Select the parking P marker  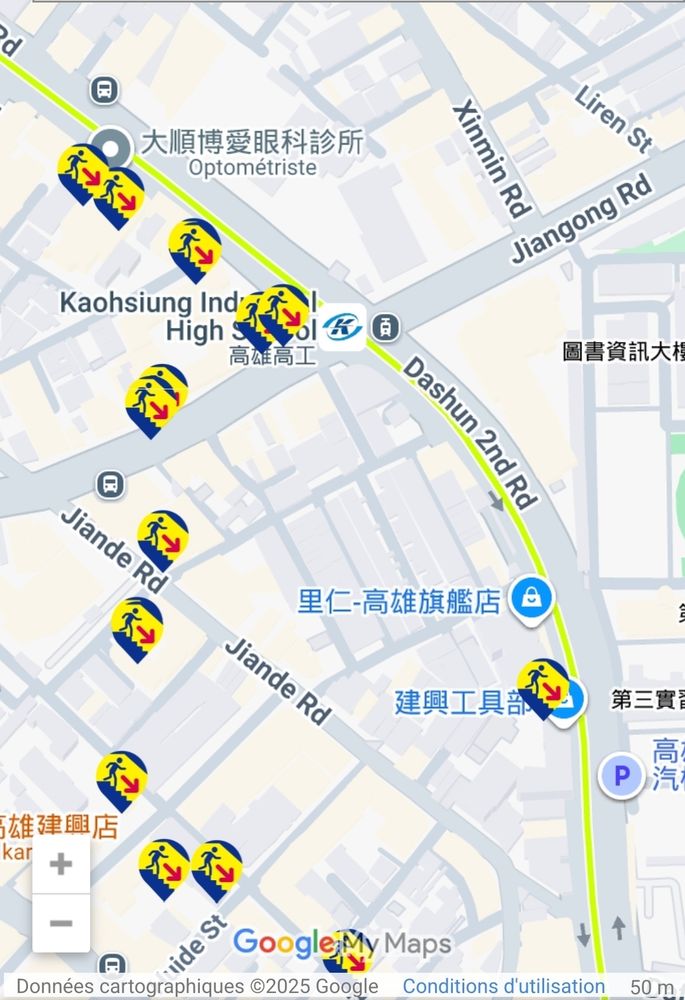point(621,776)
